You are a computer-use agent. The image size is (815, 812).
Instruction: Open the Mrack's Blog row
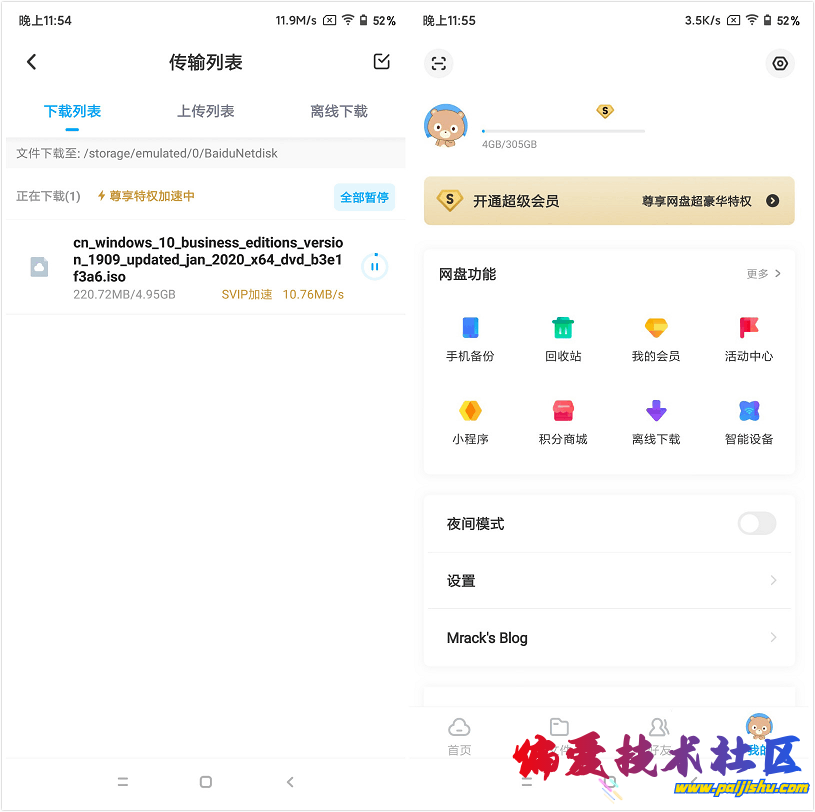(608, 638)
